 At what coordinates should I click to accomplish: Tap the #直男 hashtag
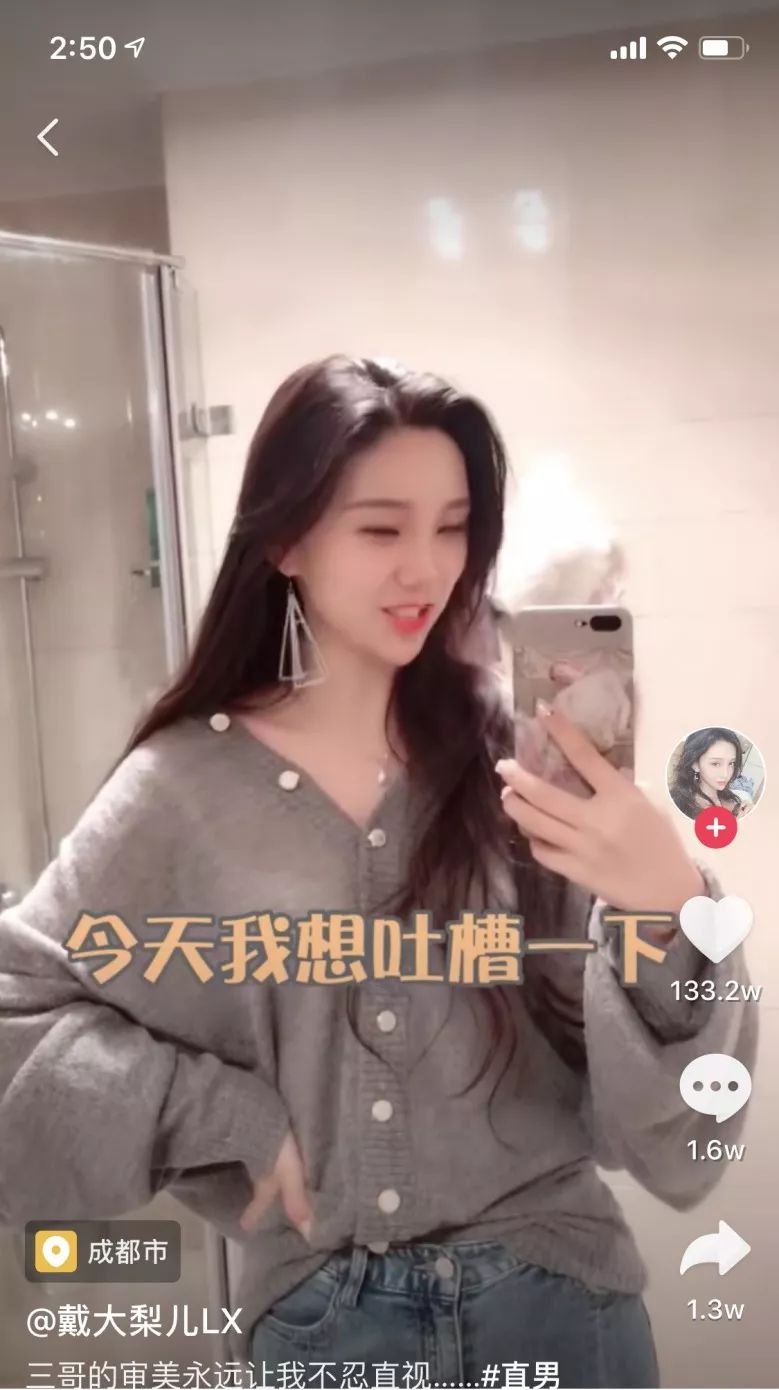(x=520, y=1375)
